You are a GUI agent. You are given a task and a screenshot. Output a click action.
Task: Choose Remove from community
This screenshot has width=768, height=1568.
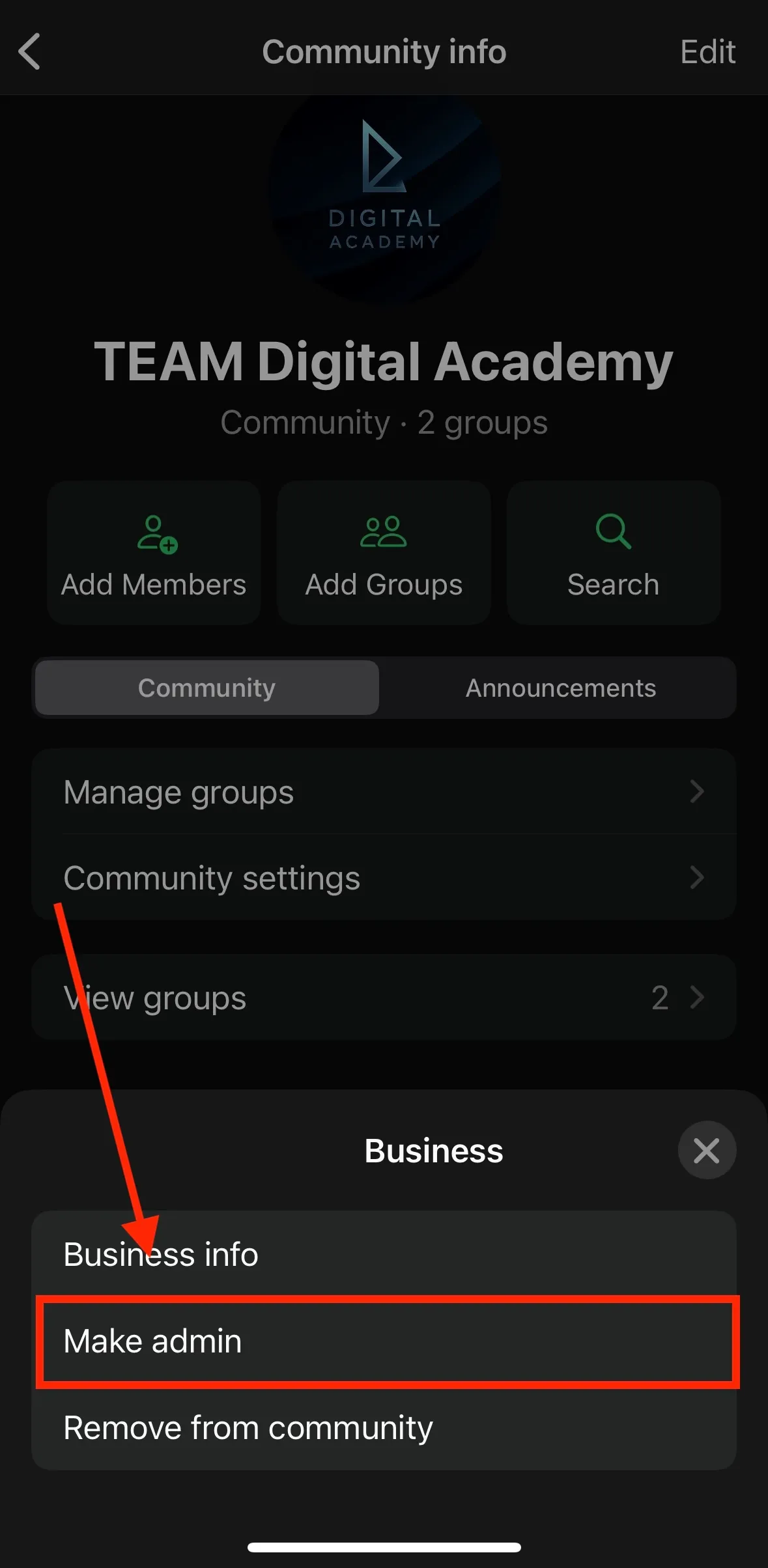384,1427
